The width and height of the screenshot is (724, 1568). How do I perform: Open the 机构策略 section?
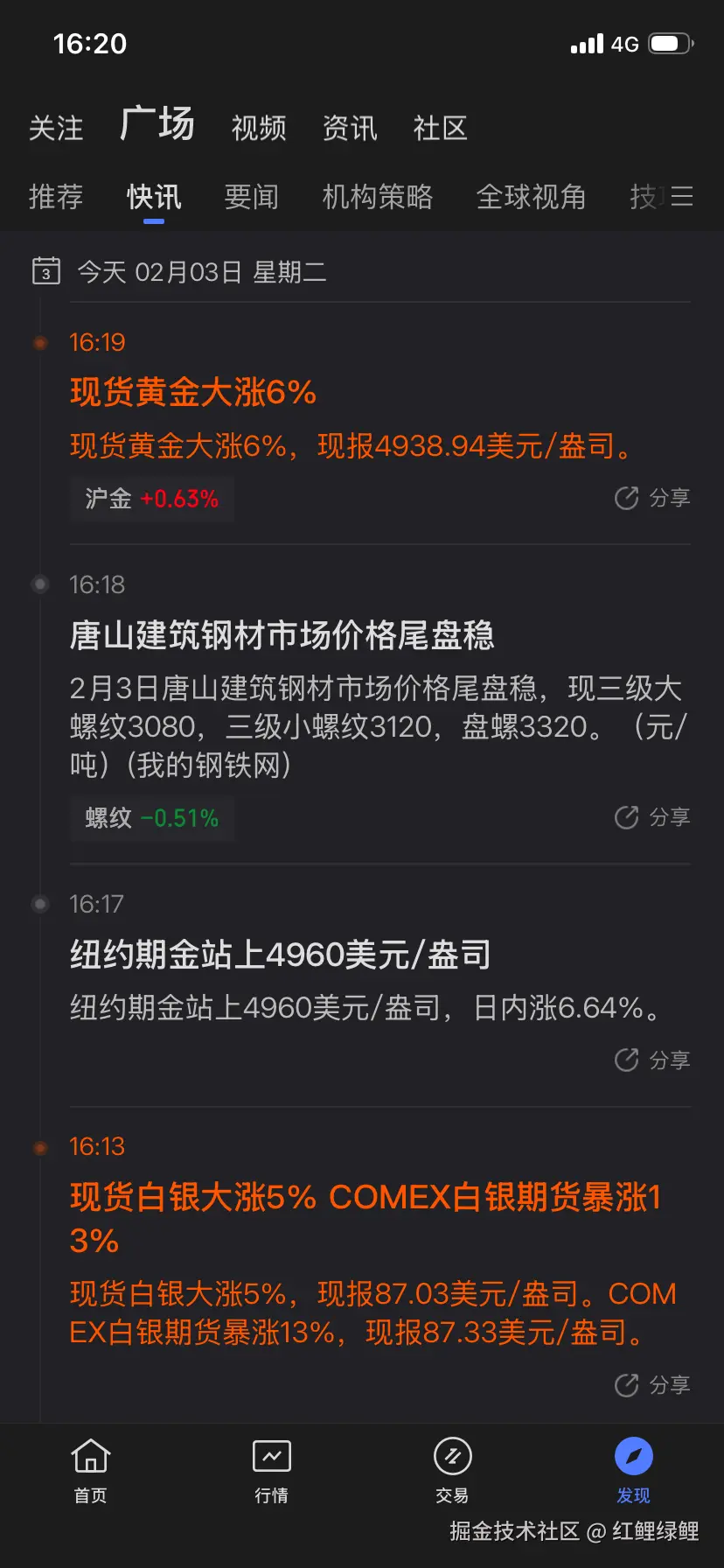tap(378, 198)
